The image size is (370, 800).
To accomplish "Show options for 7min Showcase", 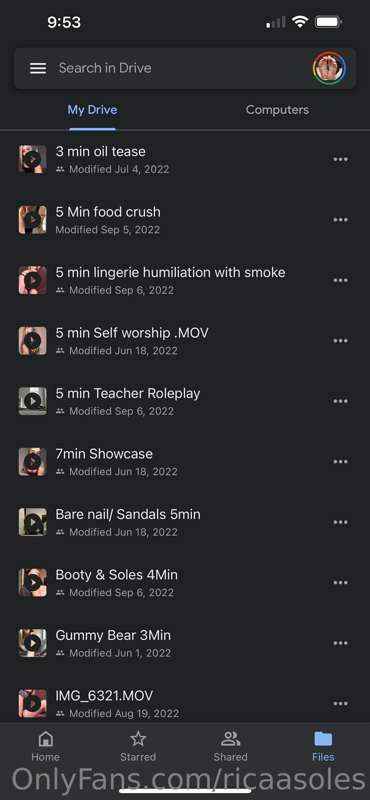I will (340, 462).
